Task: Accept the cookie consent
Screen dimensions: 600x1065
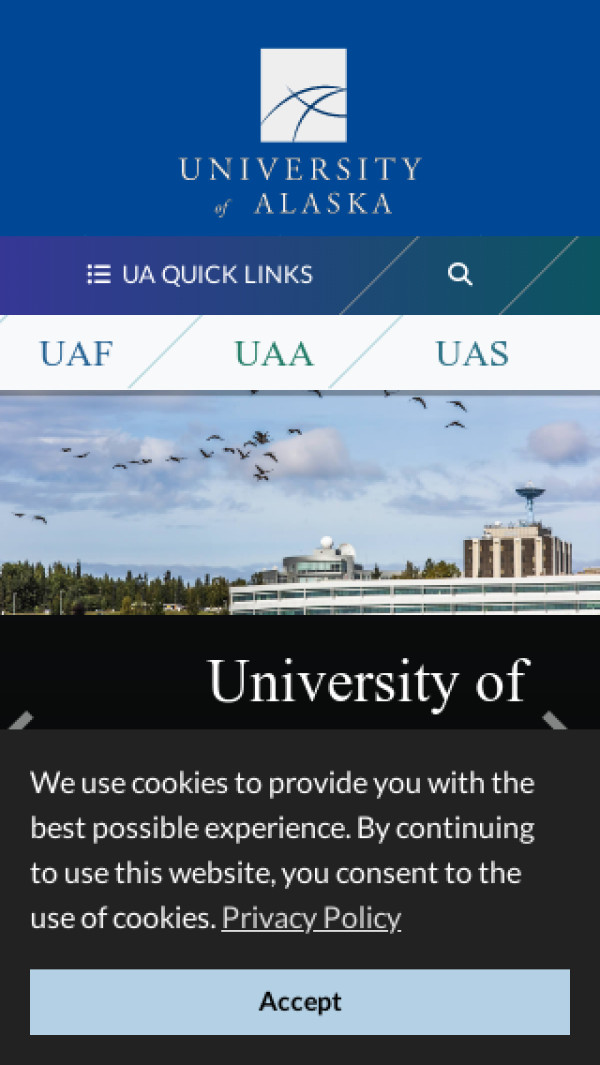Action: pyautogui.click(x=300, y=1001)
